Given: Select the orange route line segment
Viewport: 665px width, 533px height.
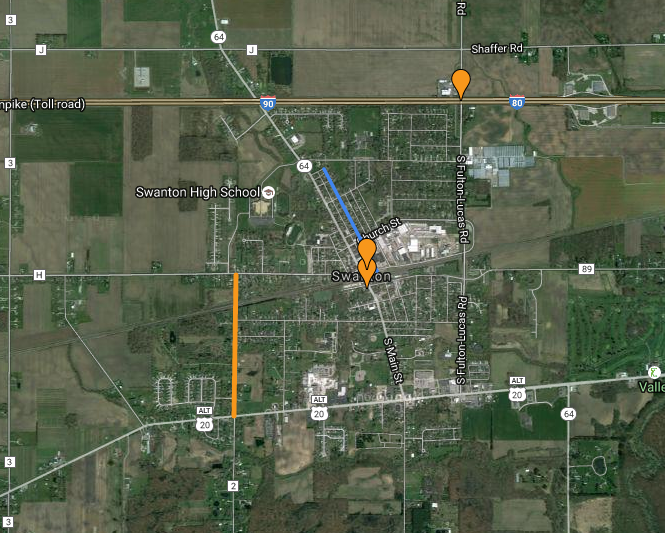Looking at the screenshot, I should coord(235,345).
